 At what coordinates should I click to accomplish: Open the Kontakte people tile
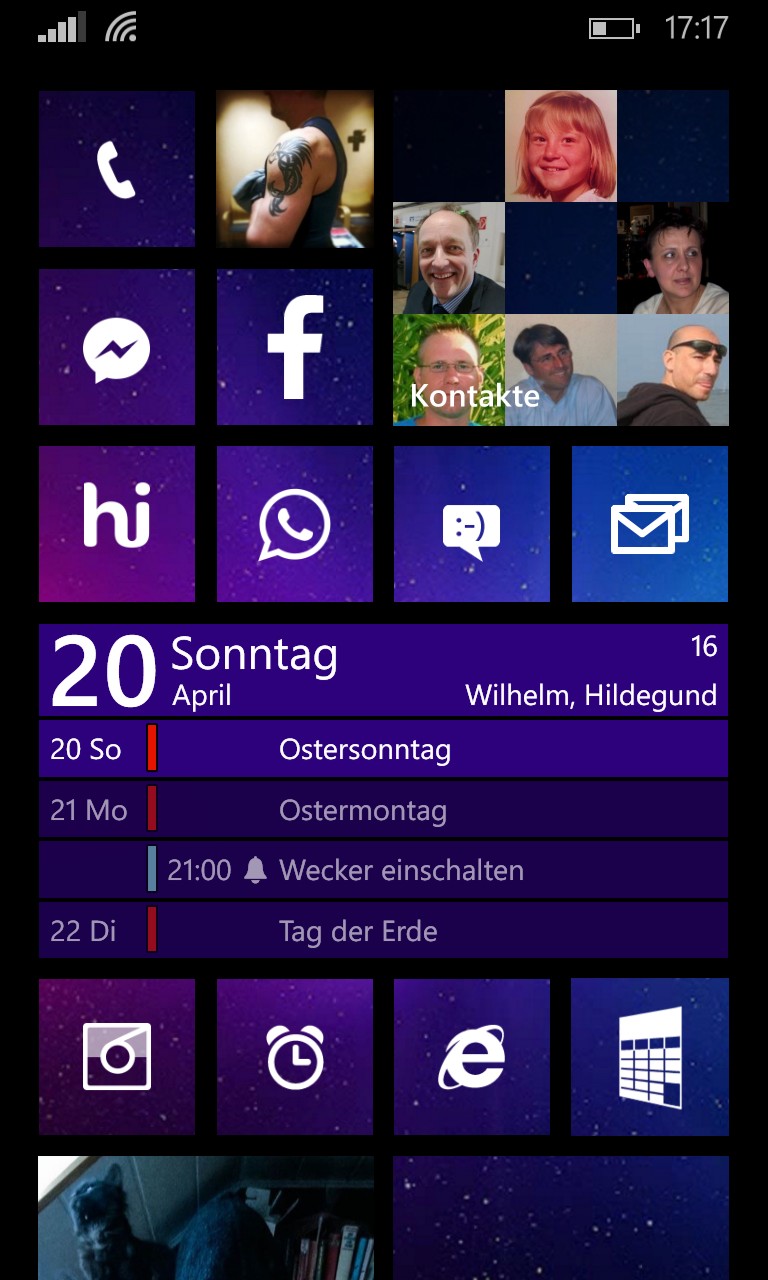pos(561,258)
